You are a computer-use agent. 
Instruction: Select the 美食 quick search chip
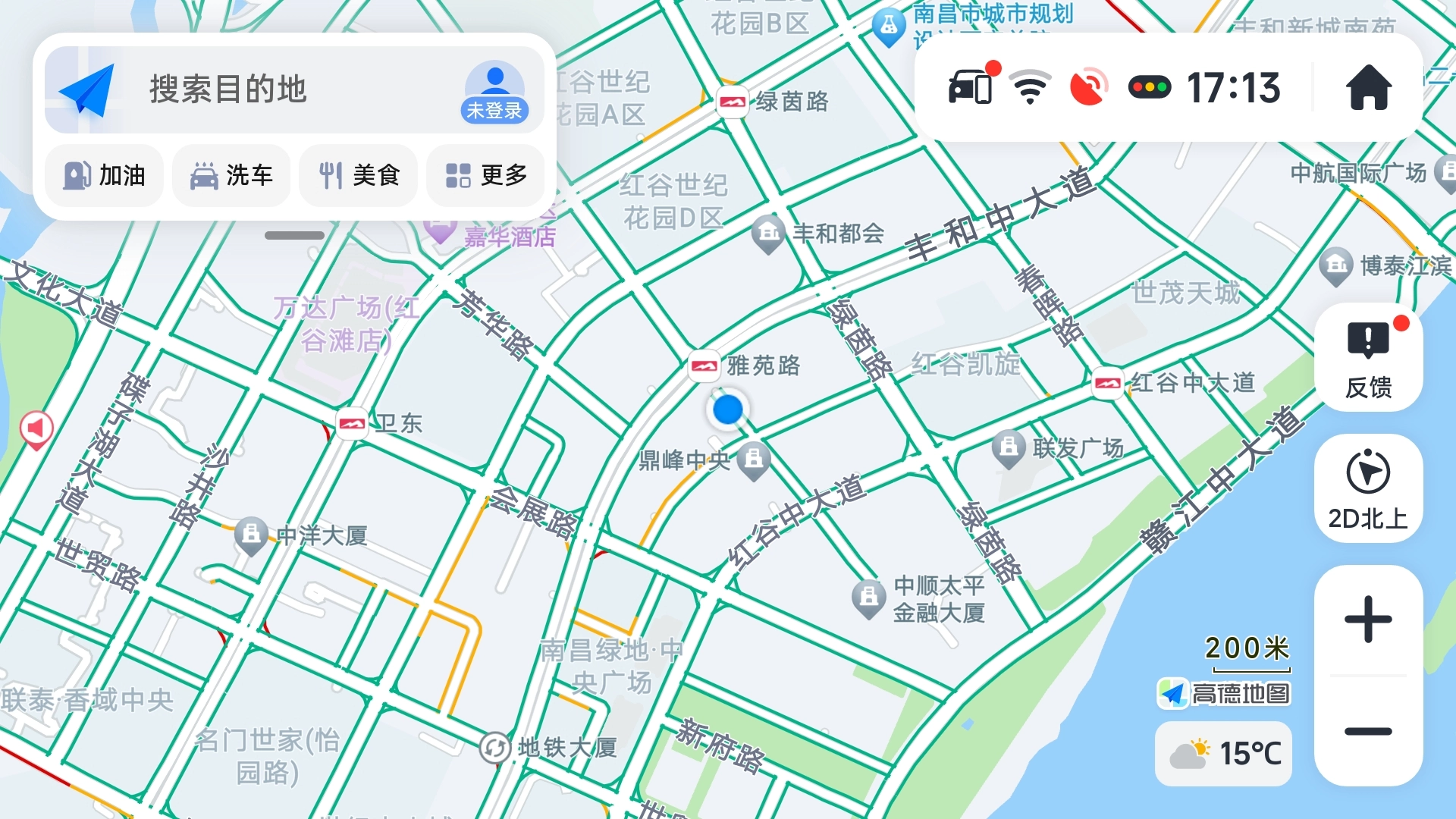point(359,176)
